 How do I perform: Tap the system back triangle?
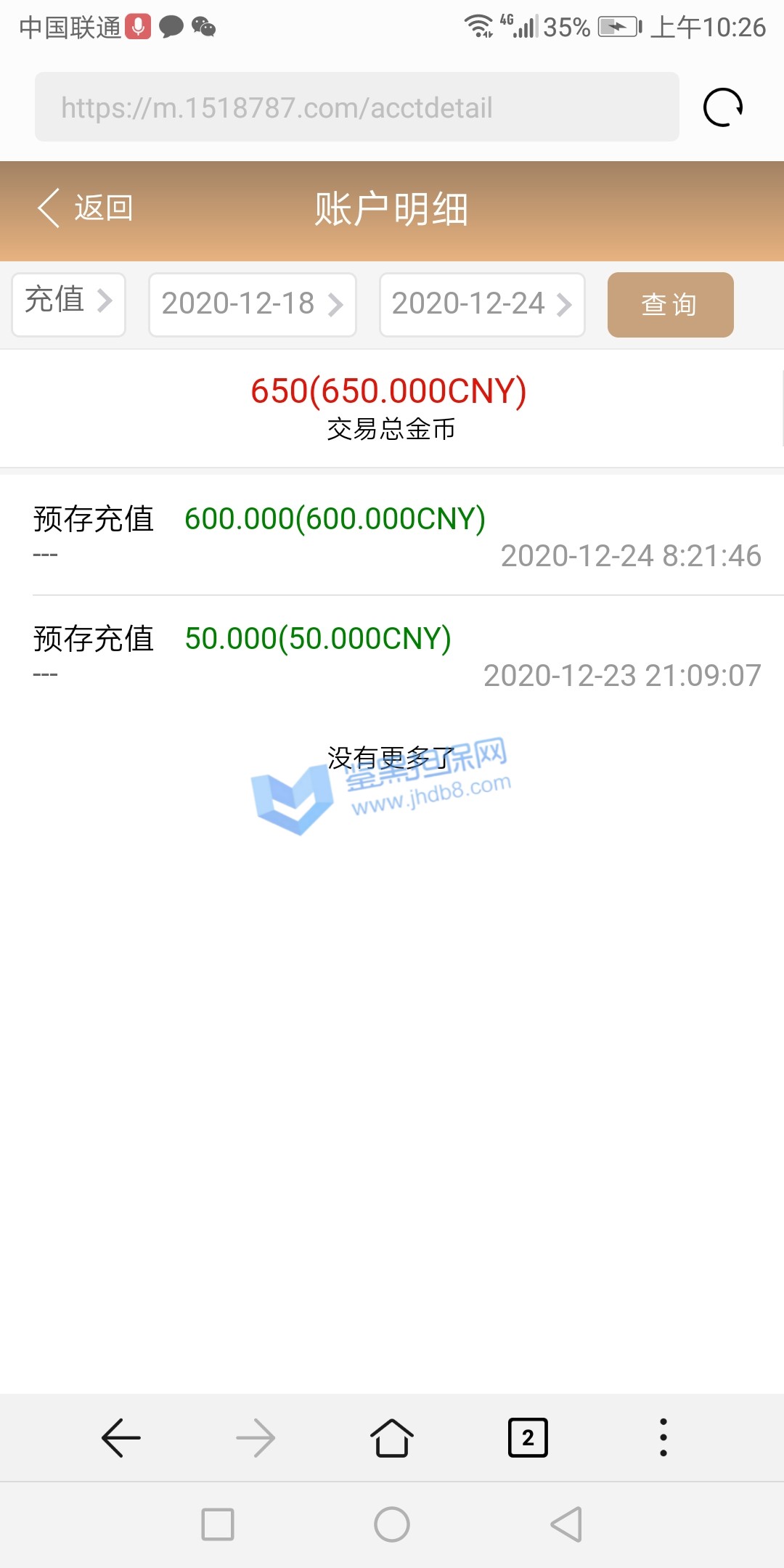566,1524
